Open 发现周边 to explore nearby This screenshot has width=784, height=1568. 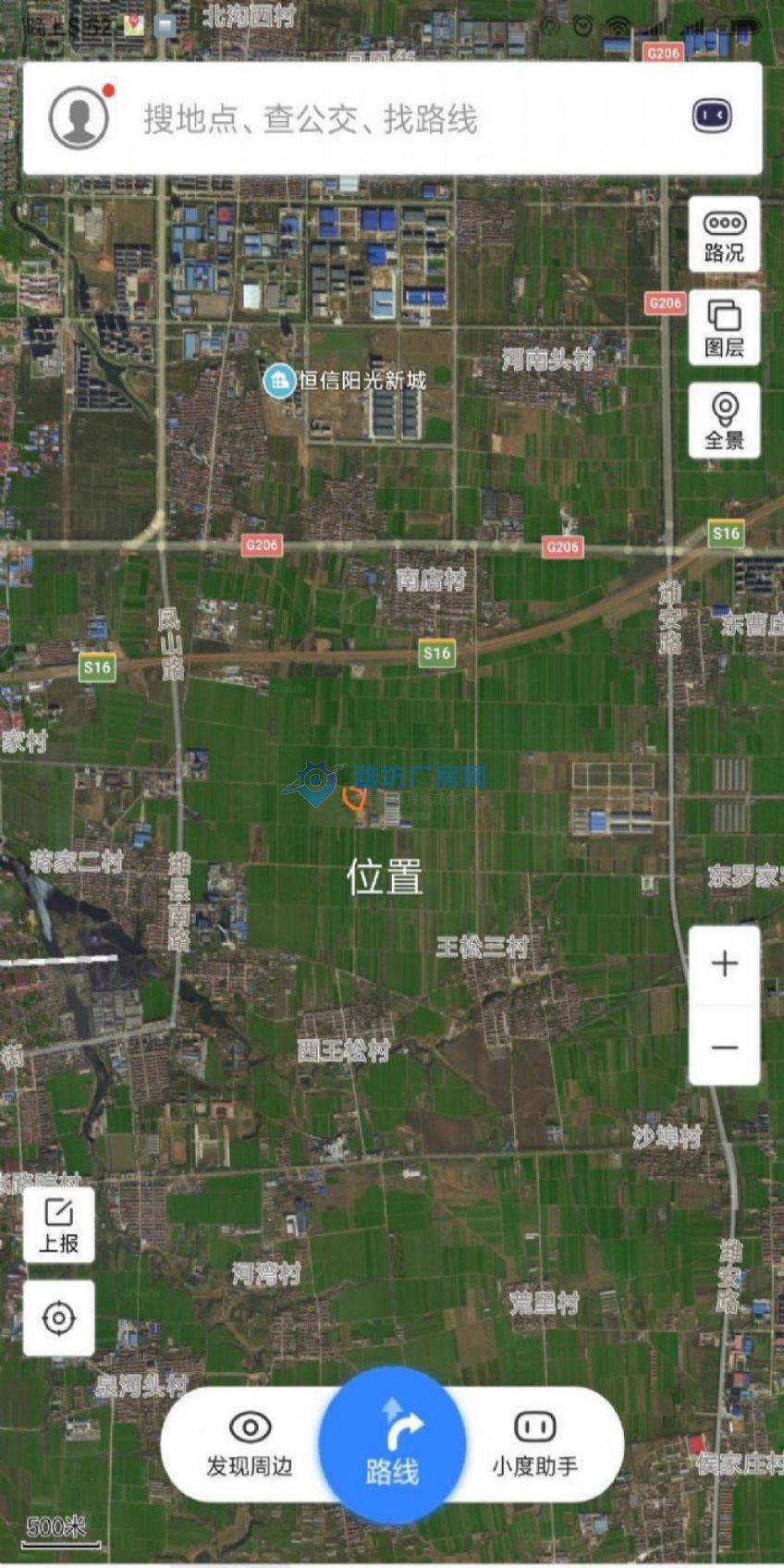pos(249,1444)
